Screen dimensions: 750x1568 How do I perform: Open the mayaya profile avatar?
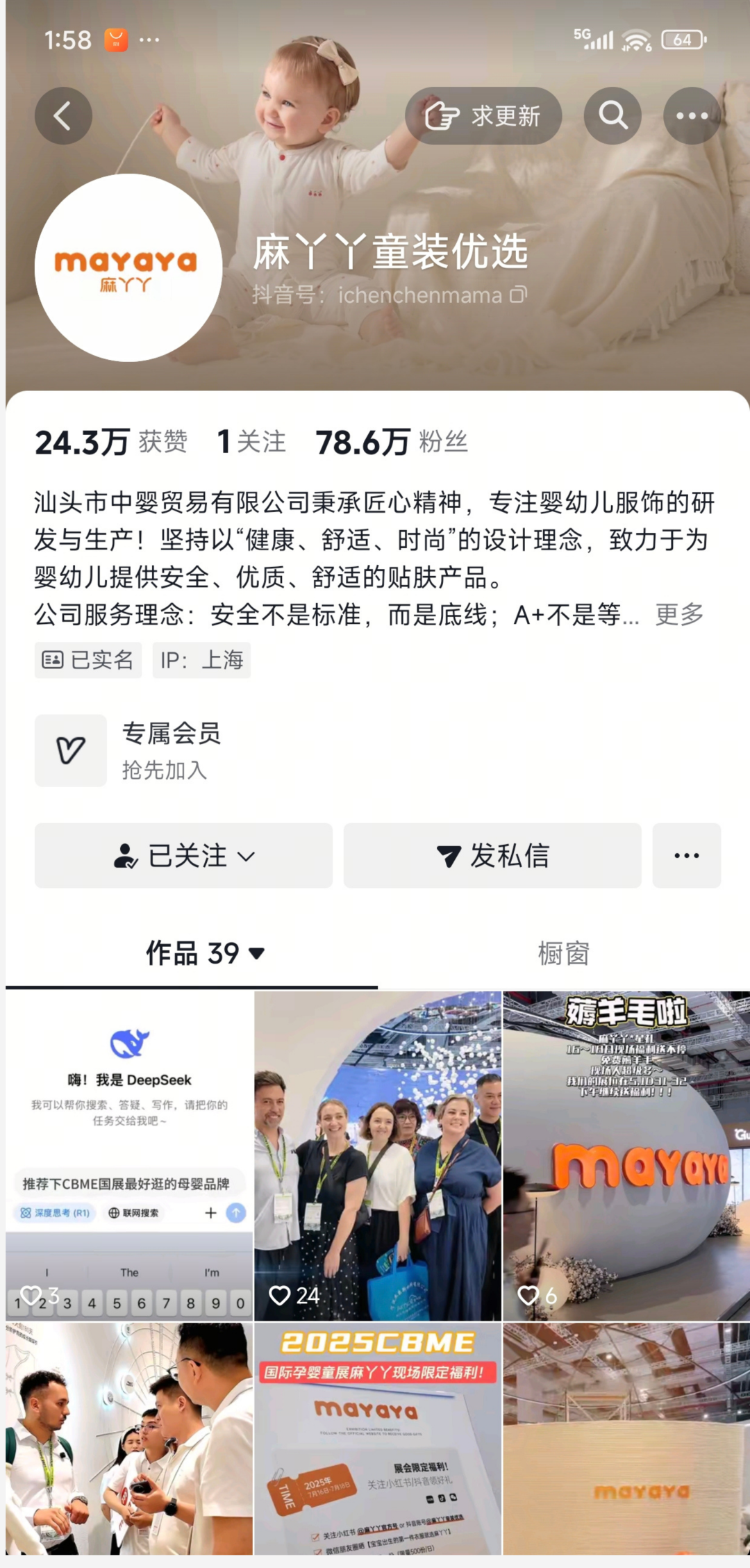pyautogui.click(x=128, y=267)
